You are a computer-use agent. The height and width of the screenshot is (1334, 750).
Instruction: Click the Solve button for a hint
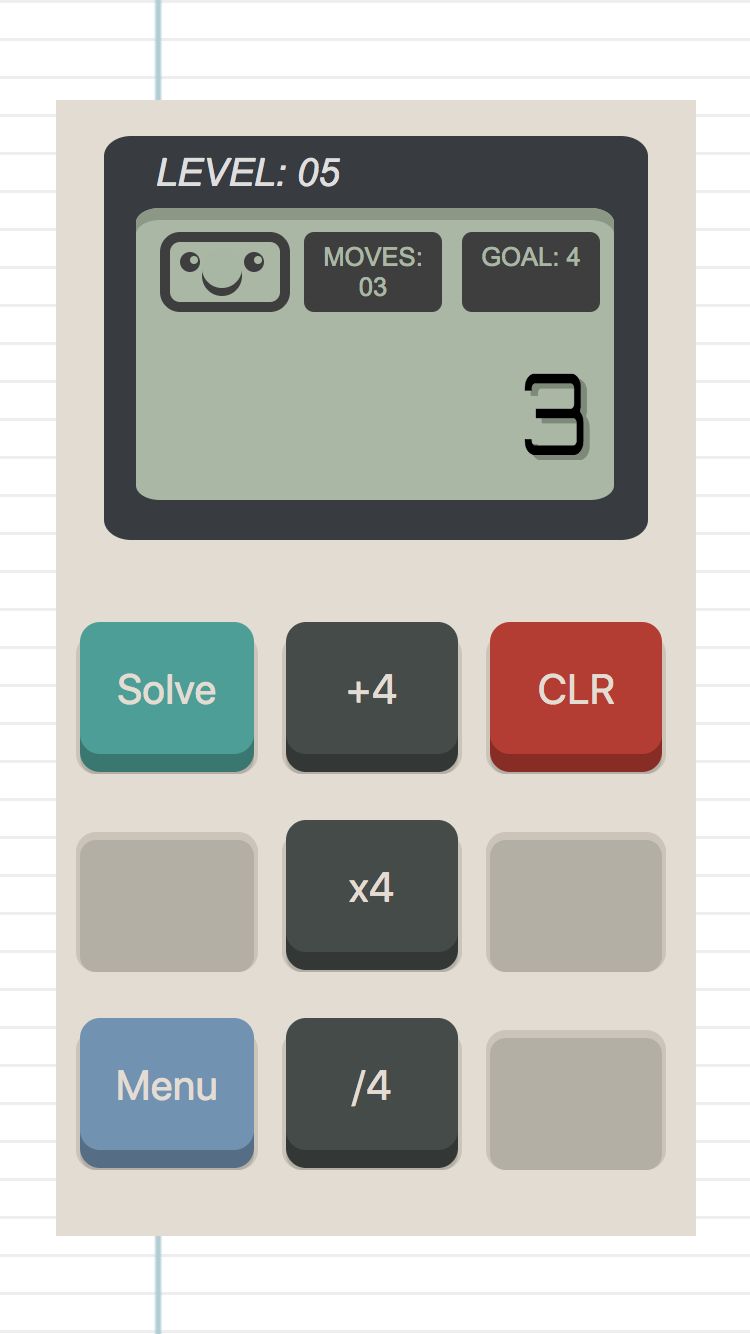coord(166,688)
